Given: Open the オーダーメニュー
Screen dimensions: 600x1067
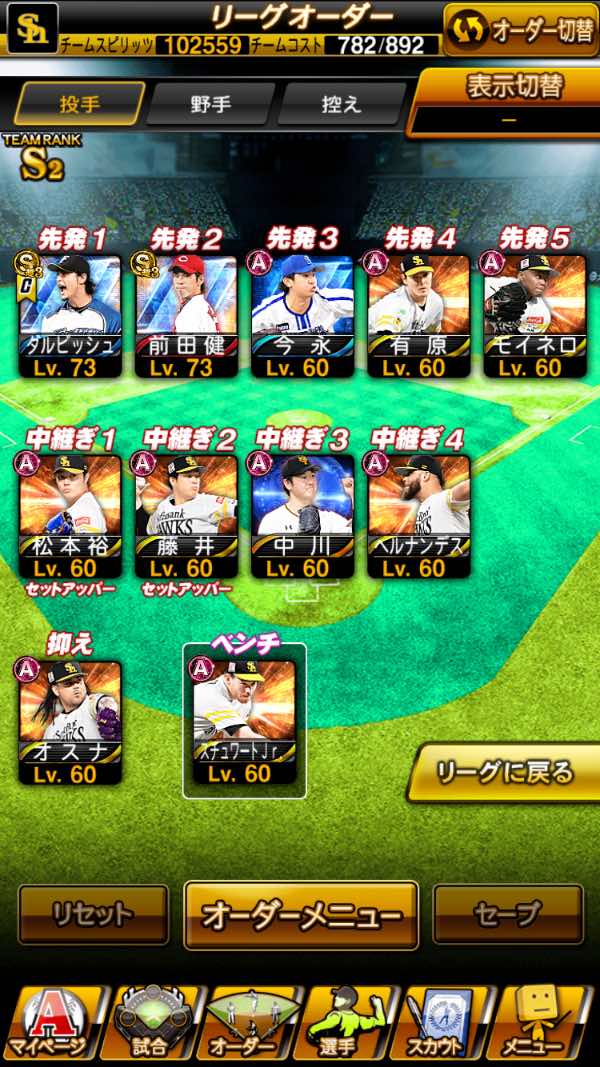Looking at the screenshot, I should [x=301, y=915].
